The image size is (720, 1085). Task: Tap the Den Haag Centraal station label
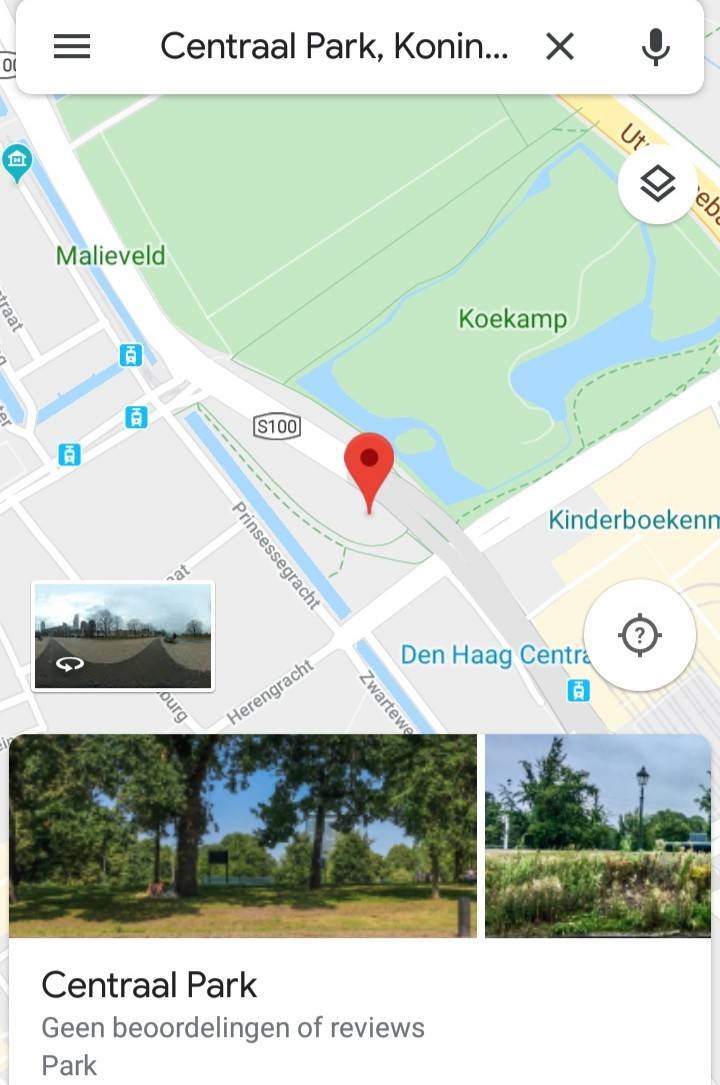495,656
